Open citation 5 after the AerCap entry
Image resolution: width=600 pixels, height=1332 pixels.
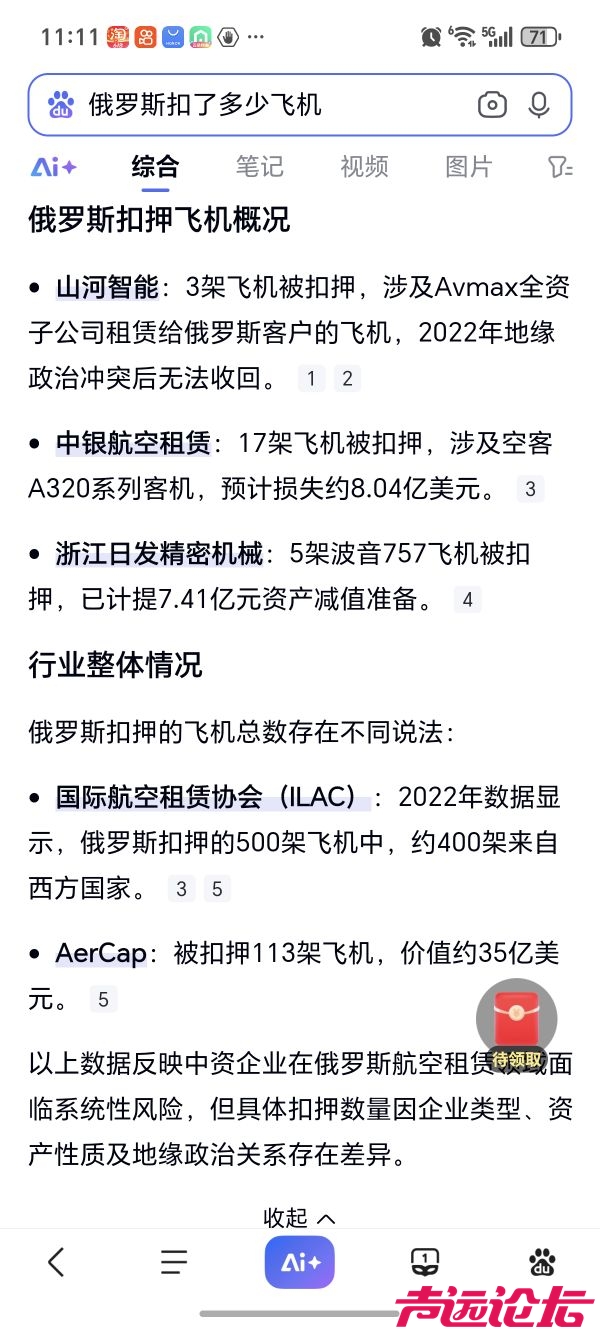pos(103,999)
